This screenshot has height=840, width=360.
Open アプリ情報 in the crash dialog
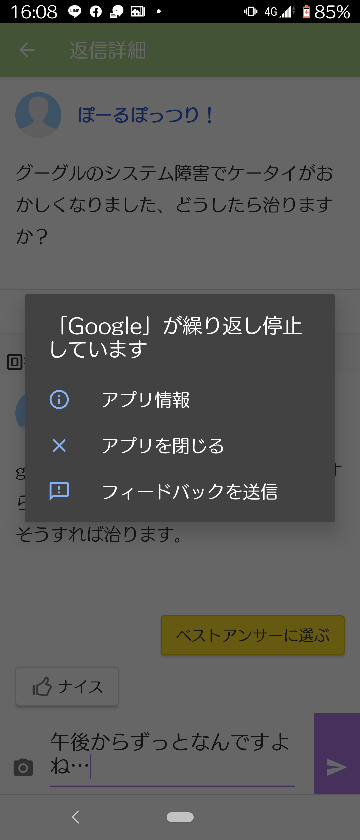tap(179, 400)
